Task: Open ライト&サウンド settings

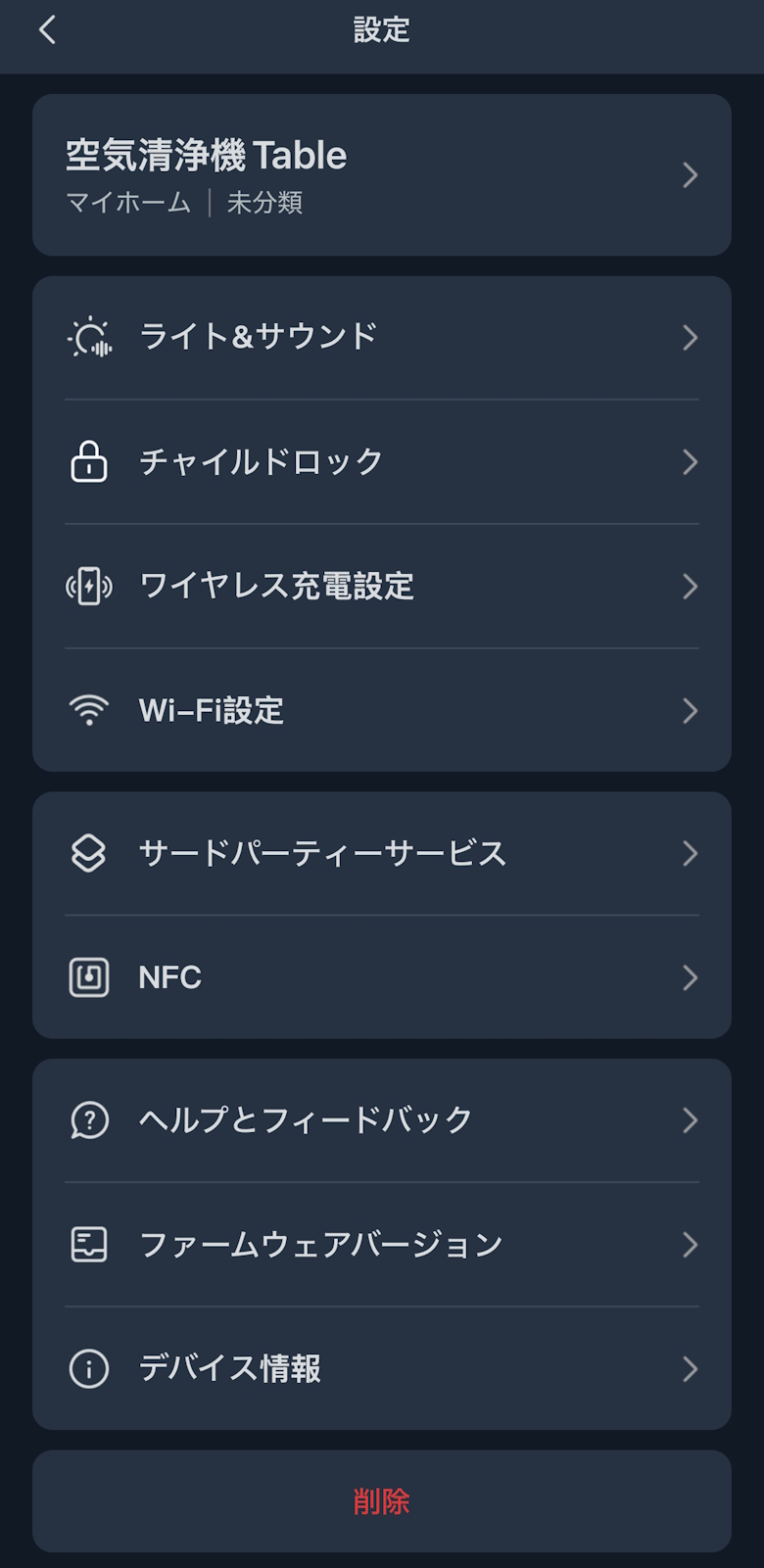Action: pos(381,338)
